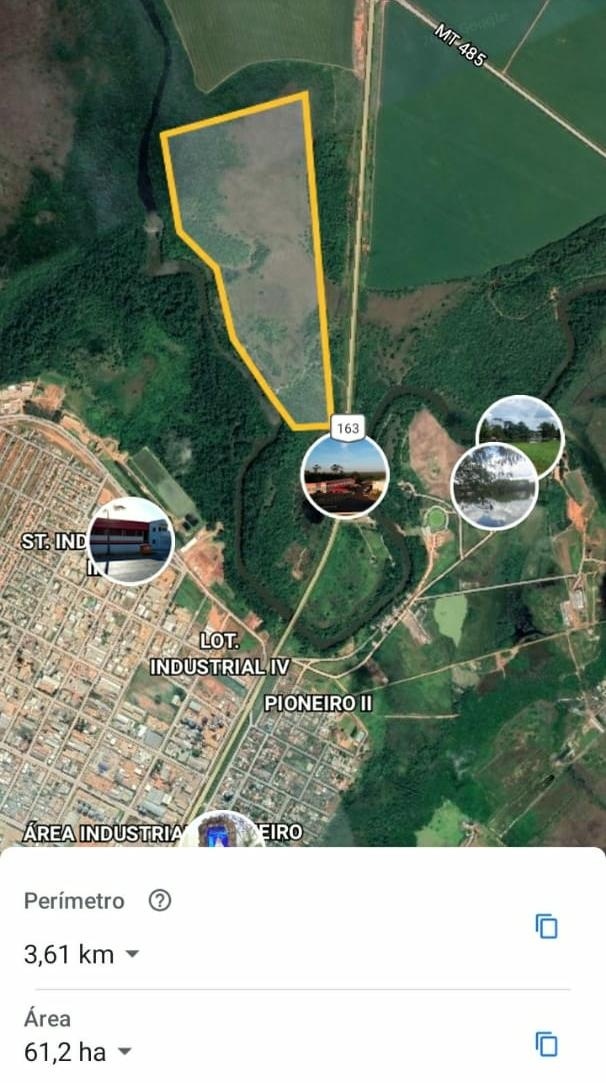Viewport: 606px width, 1083px height.
Task: Open the red building photo near ST. IND
Action: pyautogui.click(x=130, y=540)
